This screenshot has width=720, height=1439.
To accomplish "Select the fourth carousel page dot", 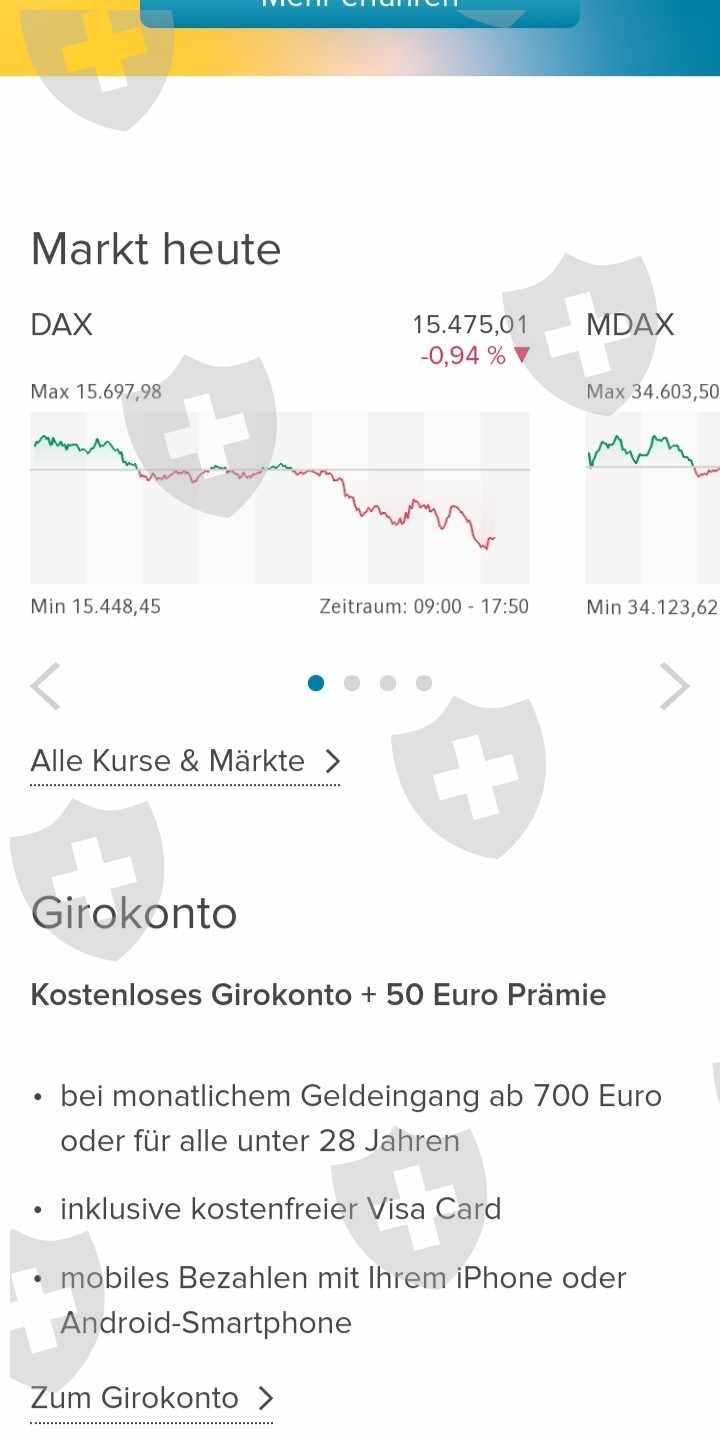I will click(x=424, y=683).
